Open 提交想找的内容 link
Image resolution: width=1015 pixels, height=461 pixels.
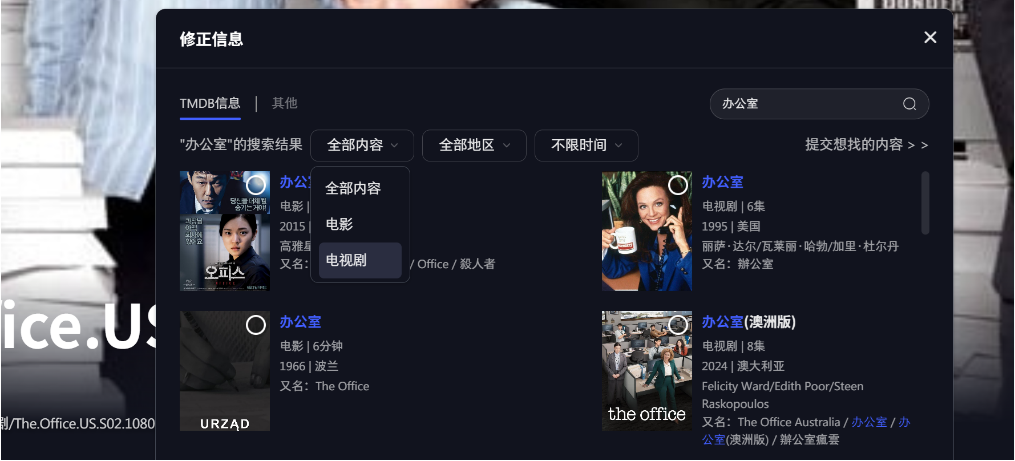[866, 145]
